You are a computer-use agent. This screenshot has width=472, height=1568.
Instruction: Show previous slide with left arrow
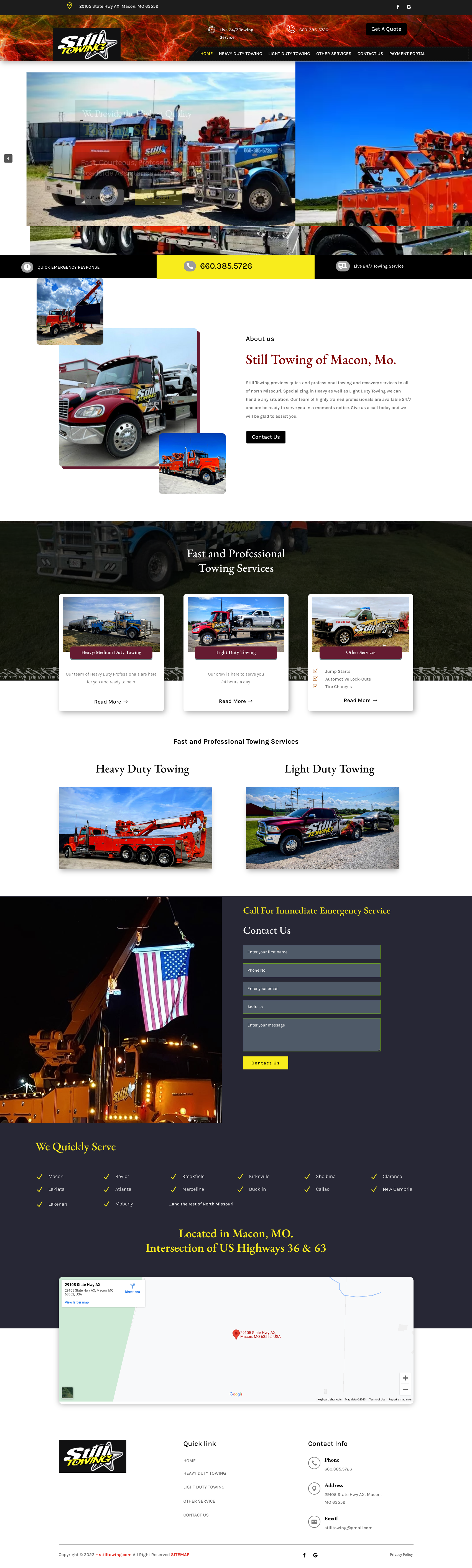pyautogui.click(x=8, y=158)
